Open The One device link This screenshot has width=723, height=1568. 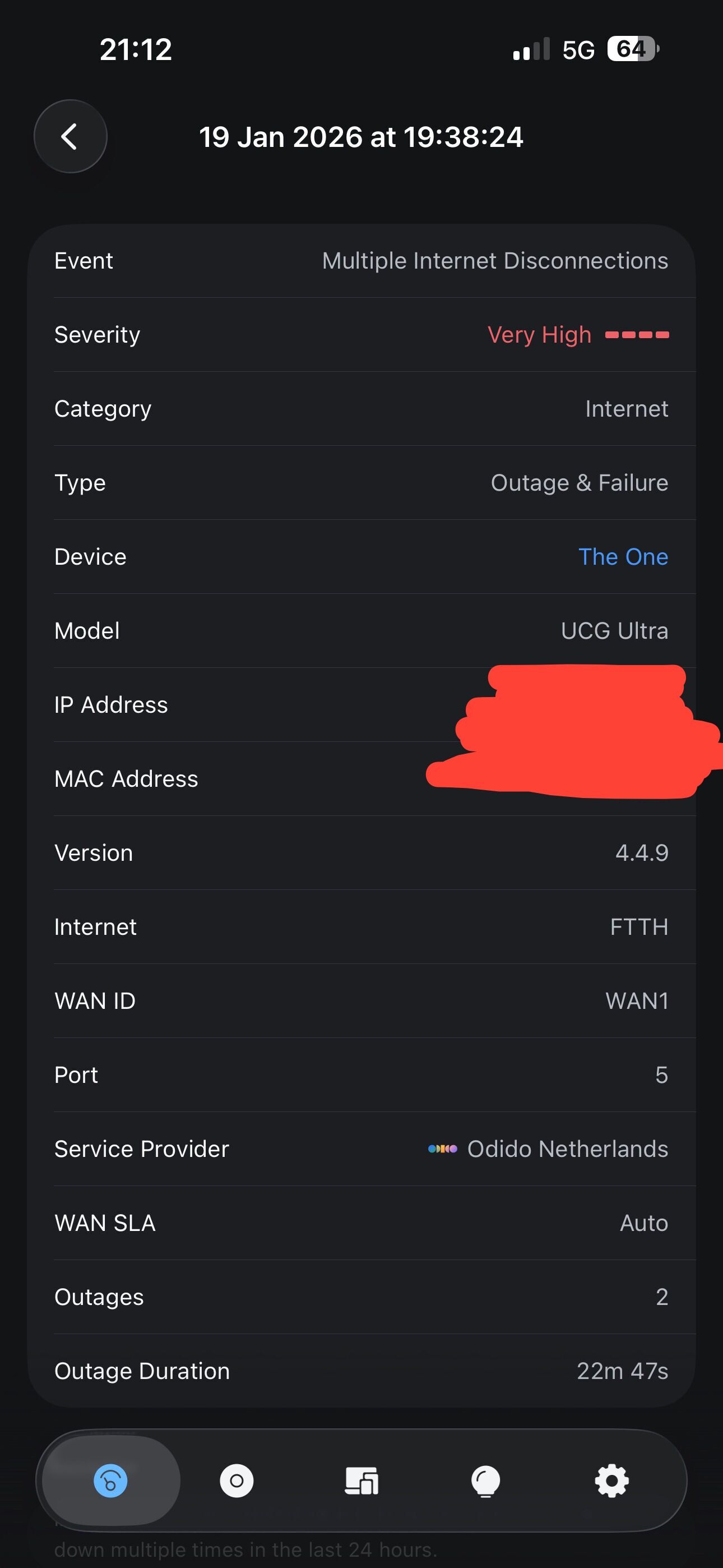[623, 557]
